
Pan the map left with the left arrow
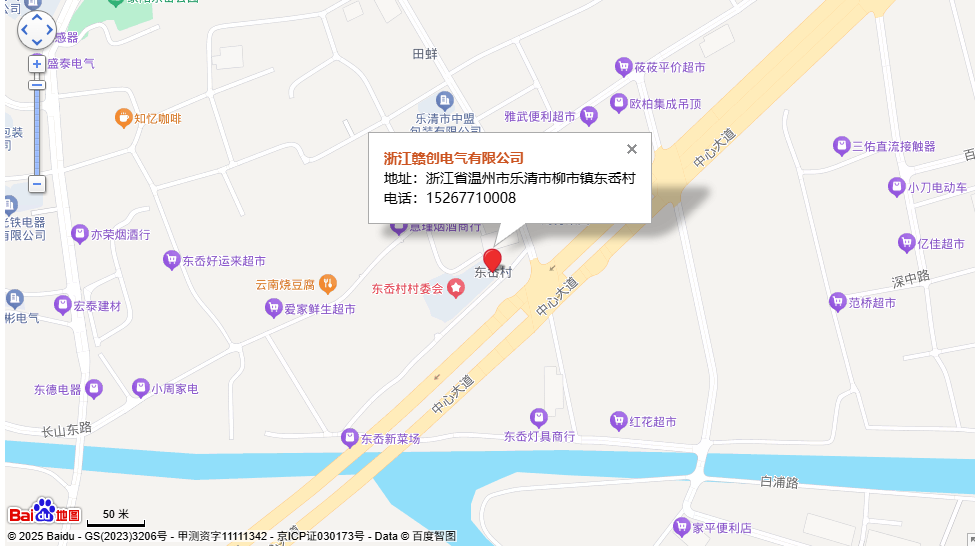pos(25,30)
